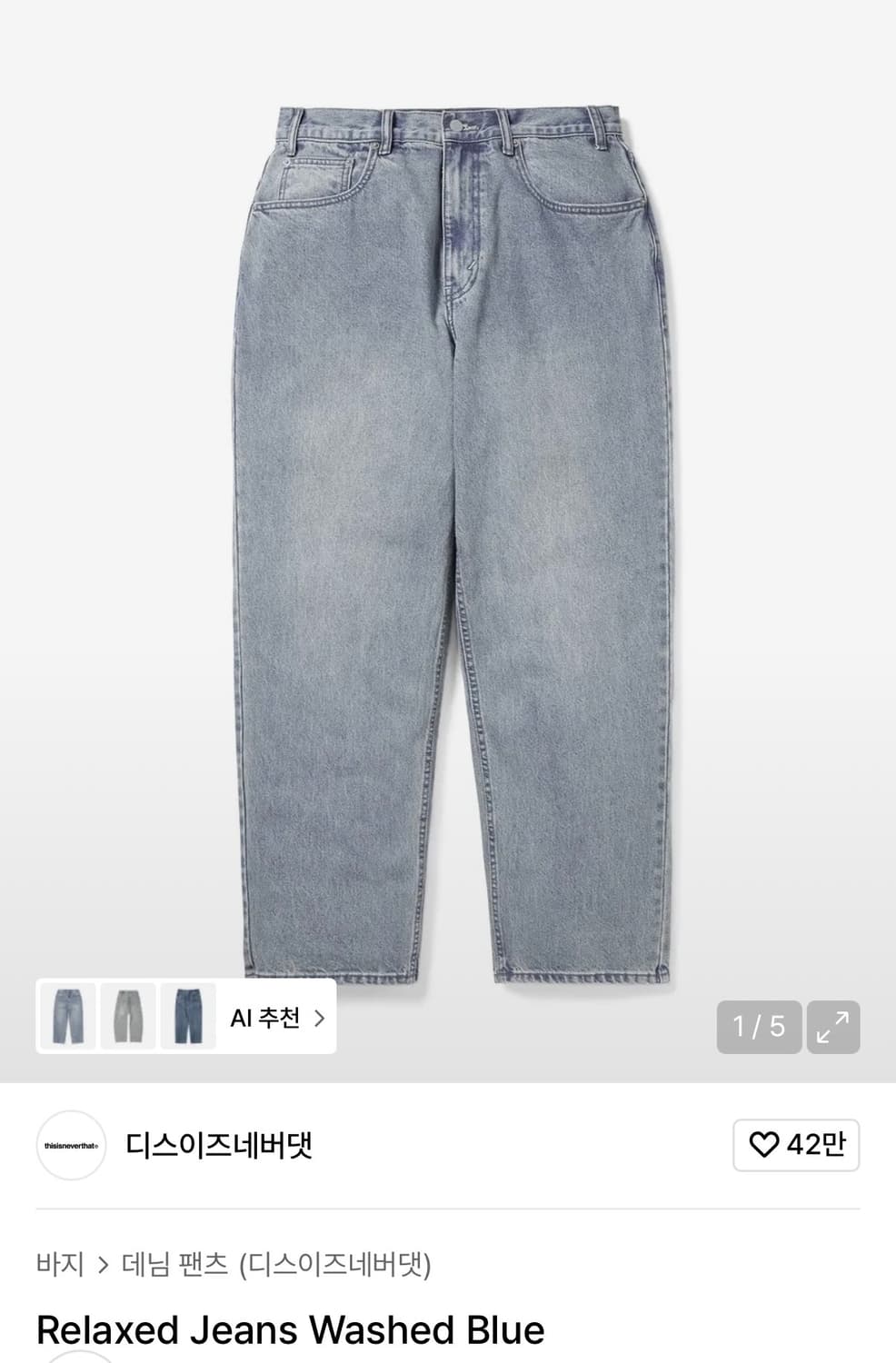
Task: Expand AI 추천 via its right chevron
Action: [323, 1019]
